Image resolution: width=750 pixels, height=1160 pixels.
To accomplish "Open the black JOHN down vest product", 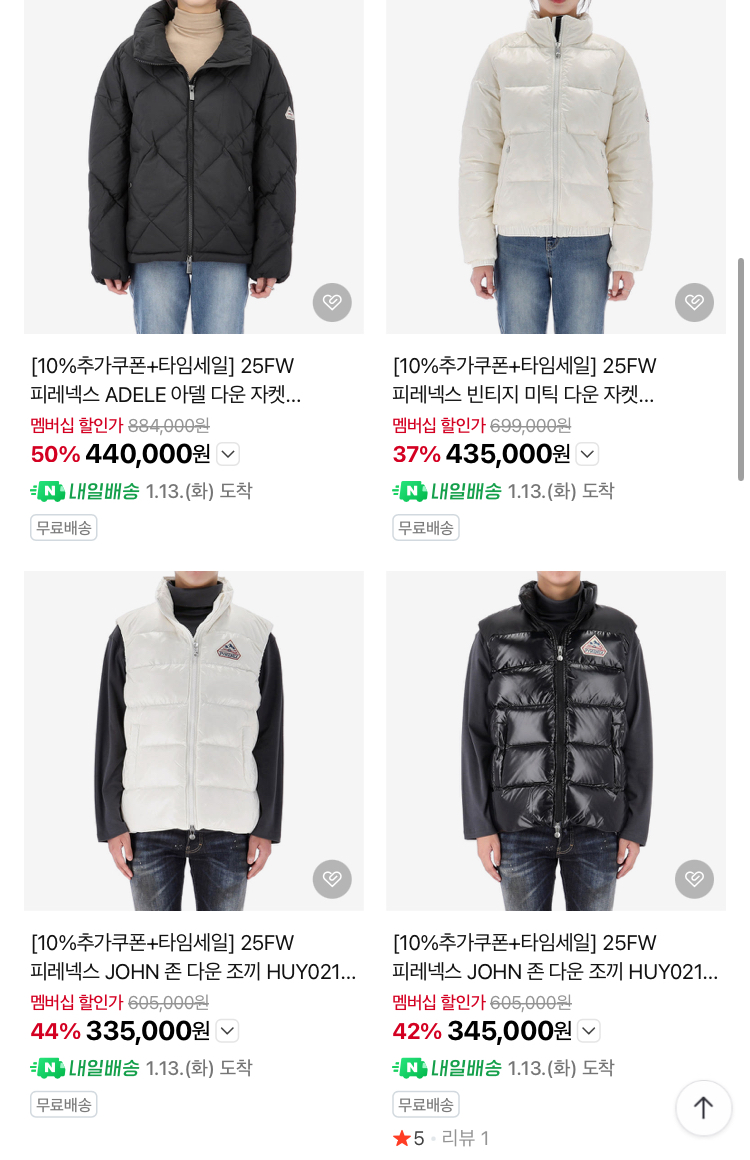I will coord(555,741).
